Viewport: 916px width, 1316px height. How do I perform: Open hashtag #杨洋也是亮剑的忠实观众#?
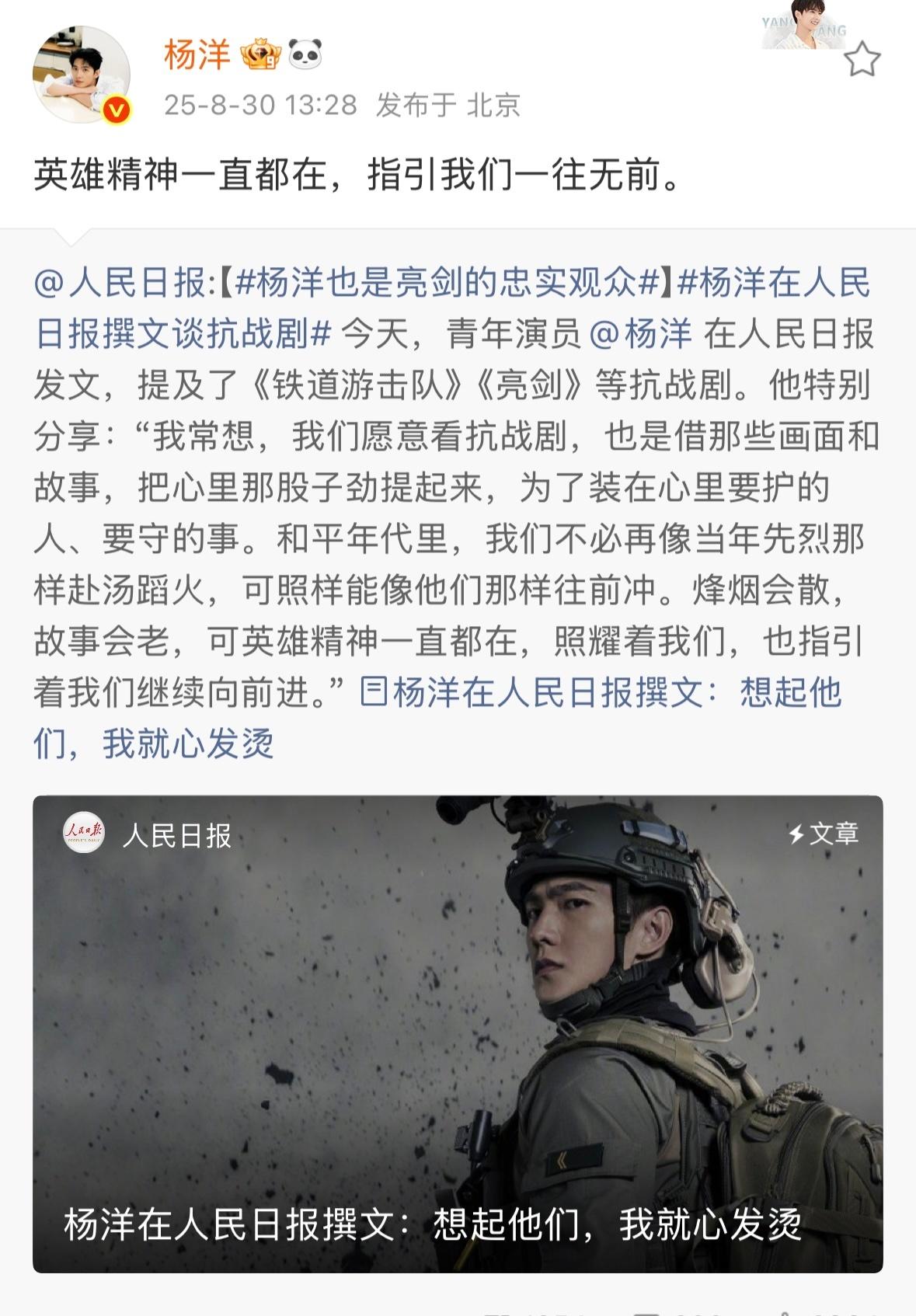pyautogui.click(x=447, y=283)
